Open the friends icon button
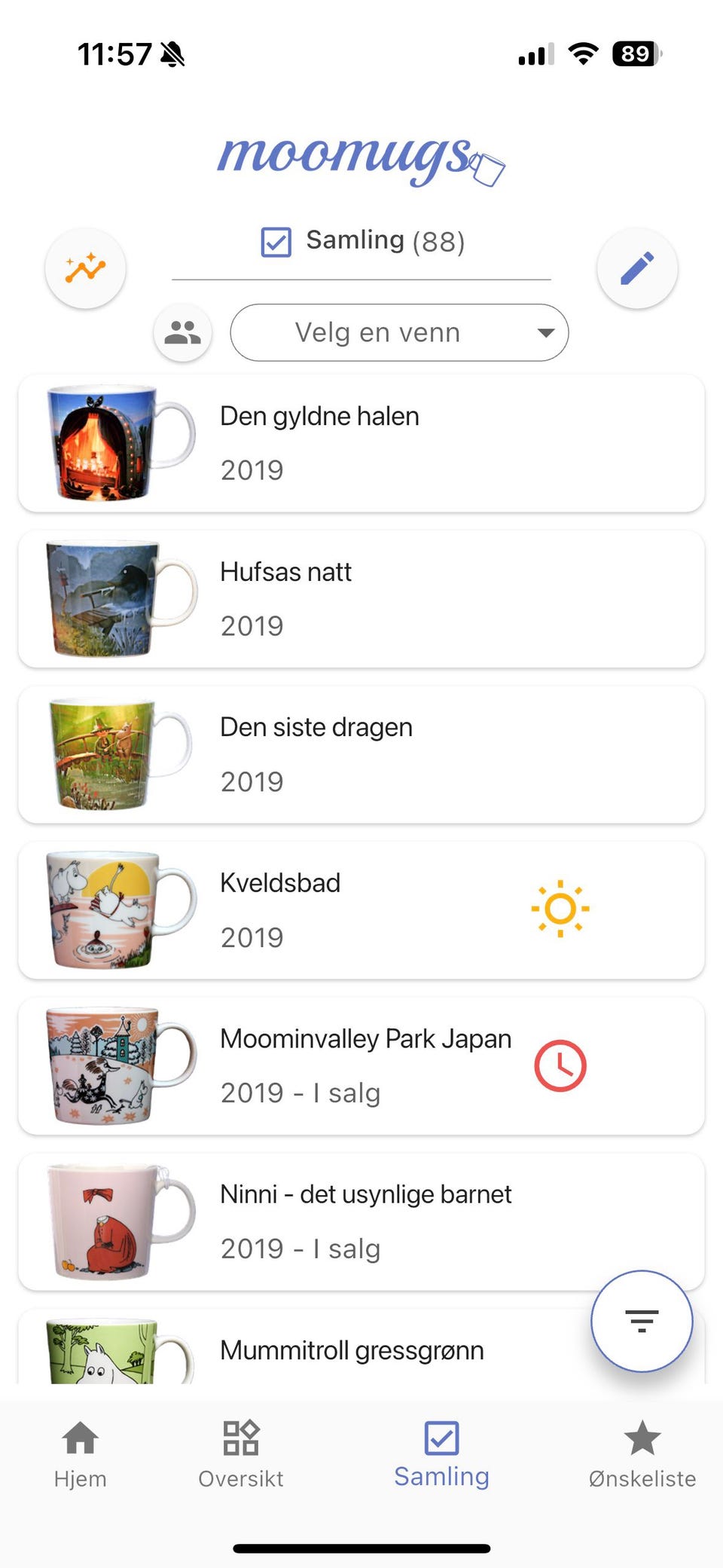 [182, 332]
